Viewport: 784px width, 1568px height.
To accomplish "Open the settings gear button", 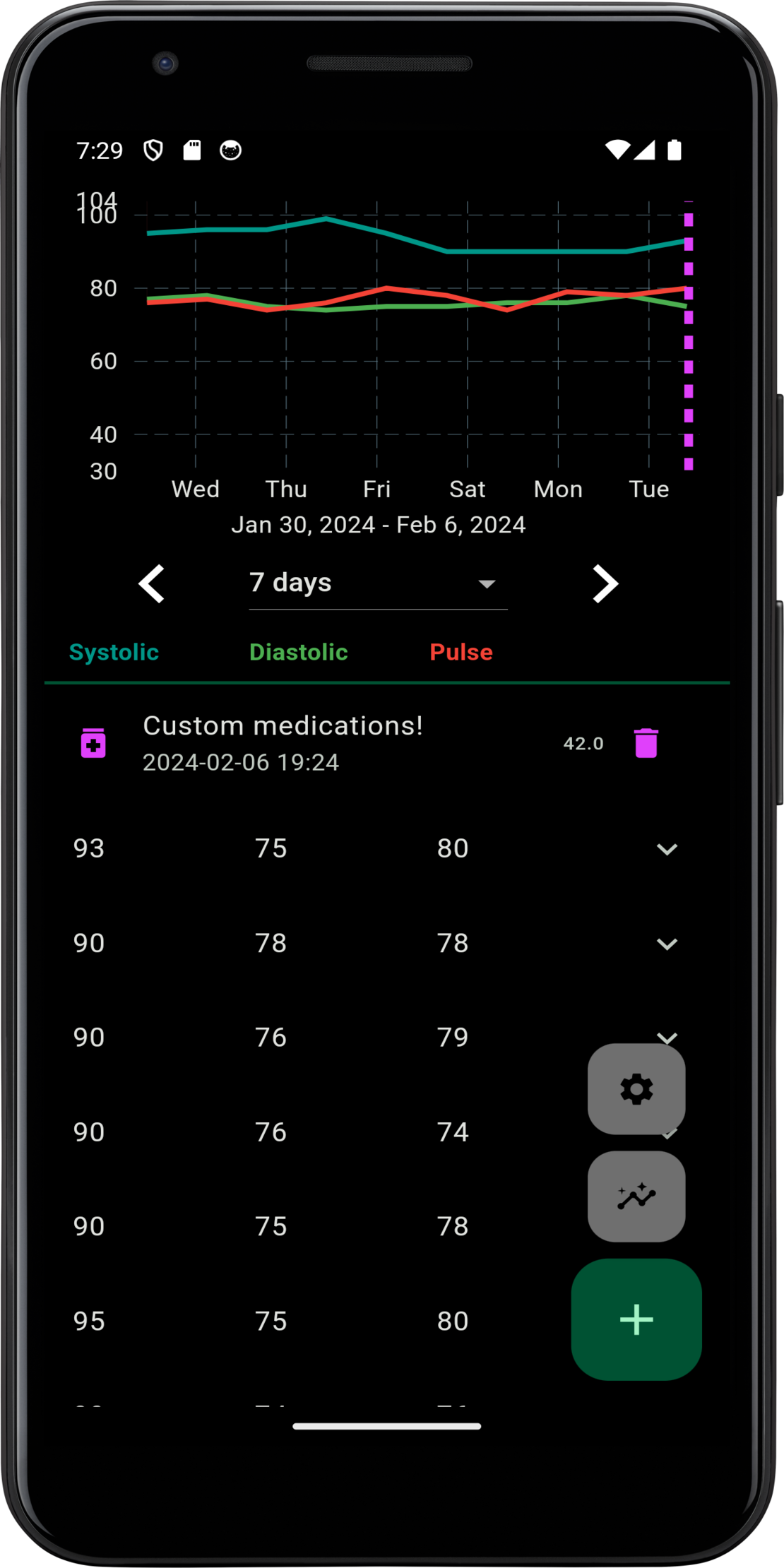I will pos(636,1089).
